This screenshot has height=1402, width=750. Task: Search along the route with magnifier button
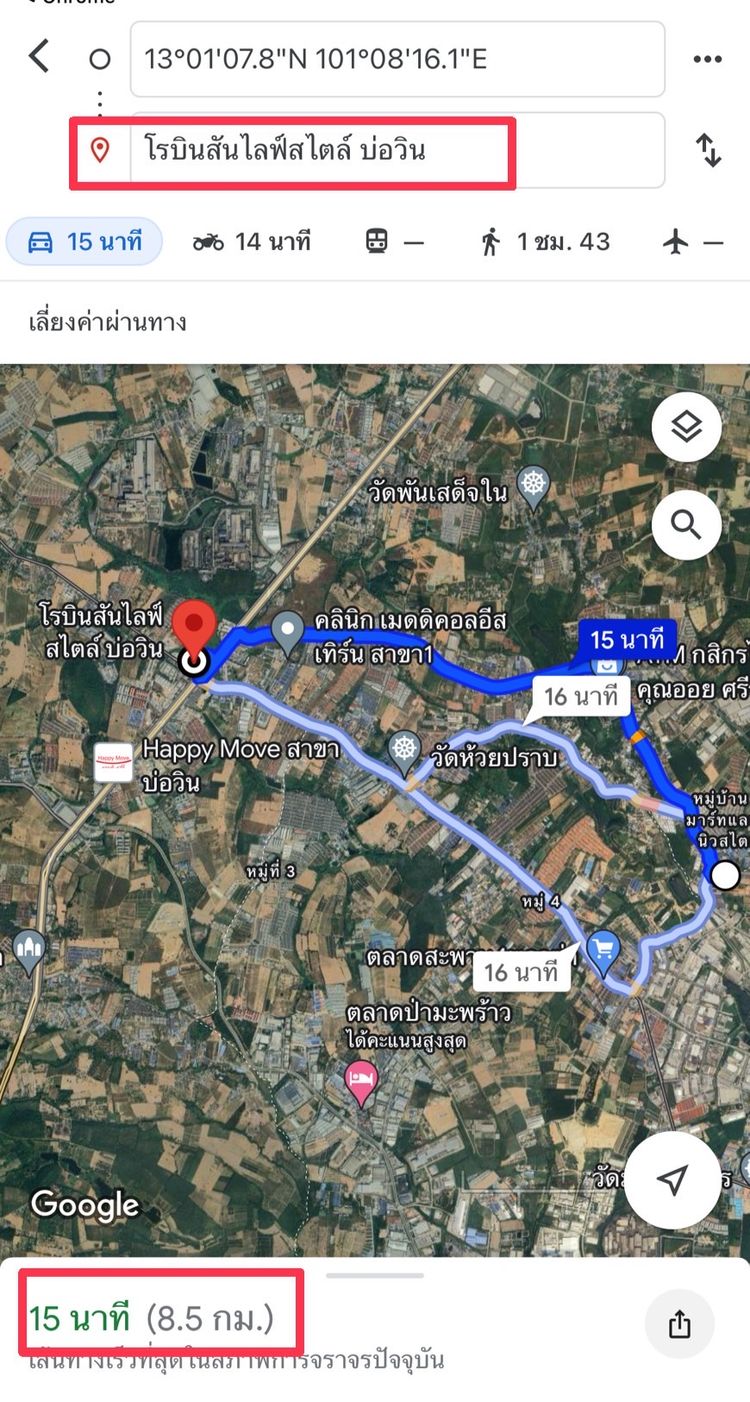687,524
